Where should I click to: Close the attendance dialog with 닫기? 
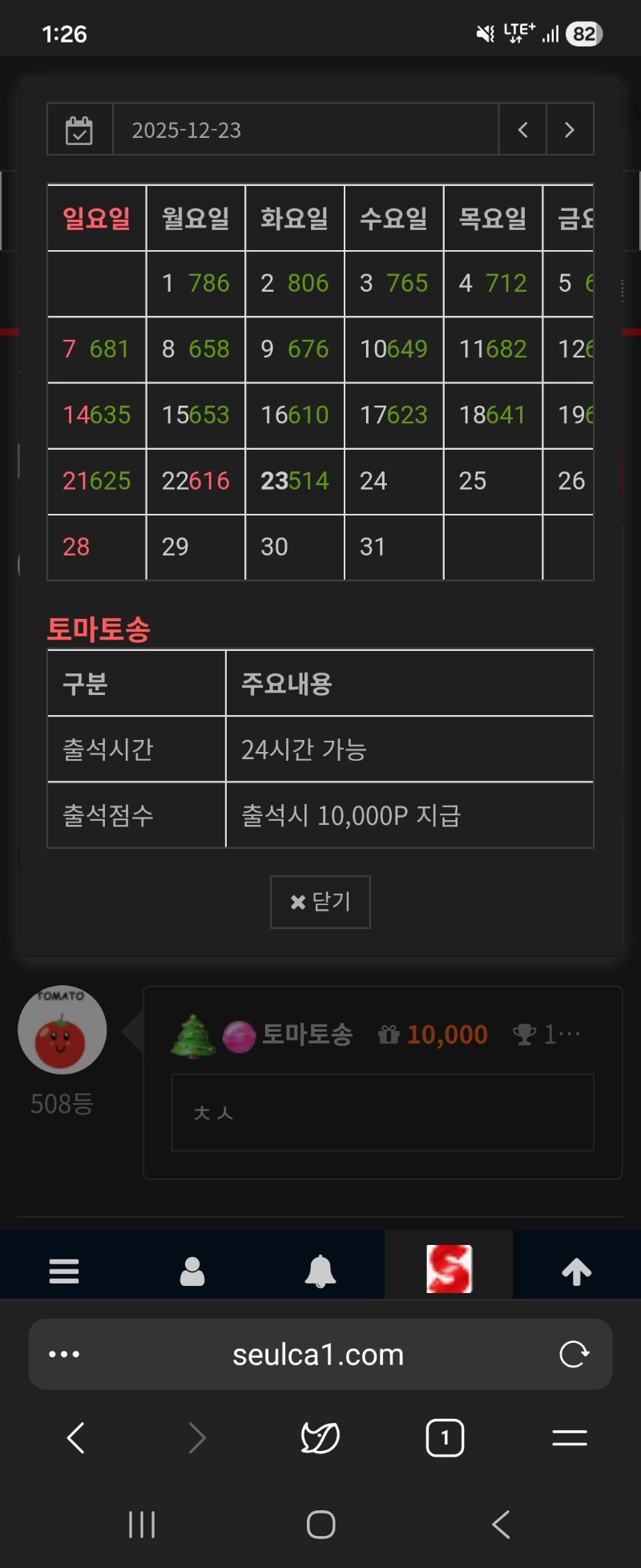pos(320,902)
